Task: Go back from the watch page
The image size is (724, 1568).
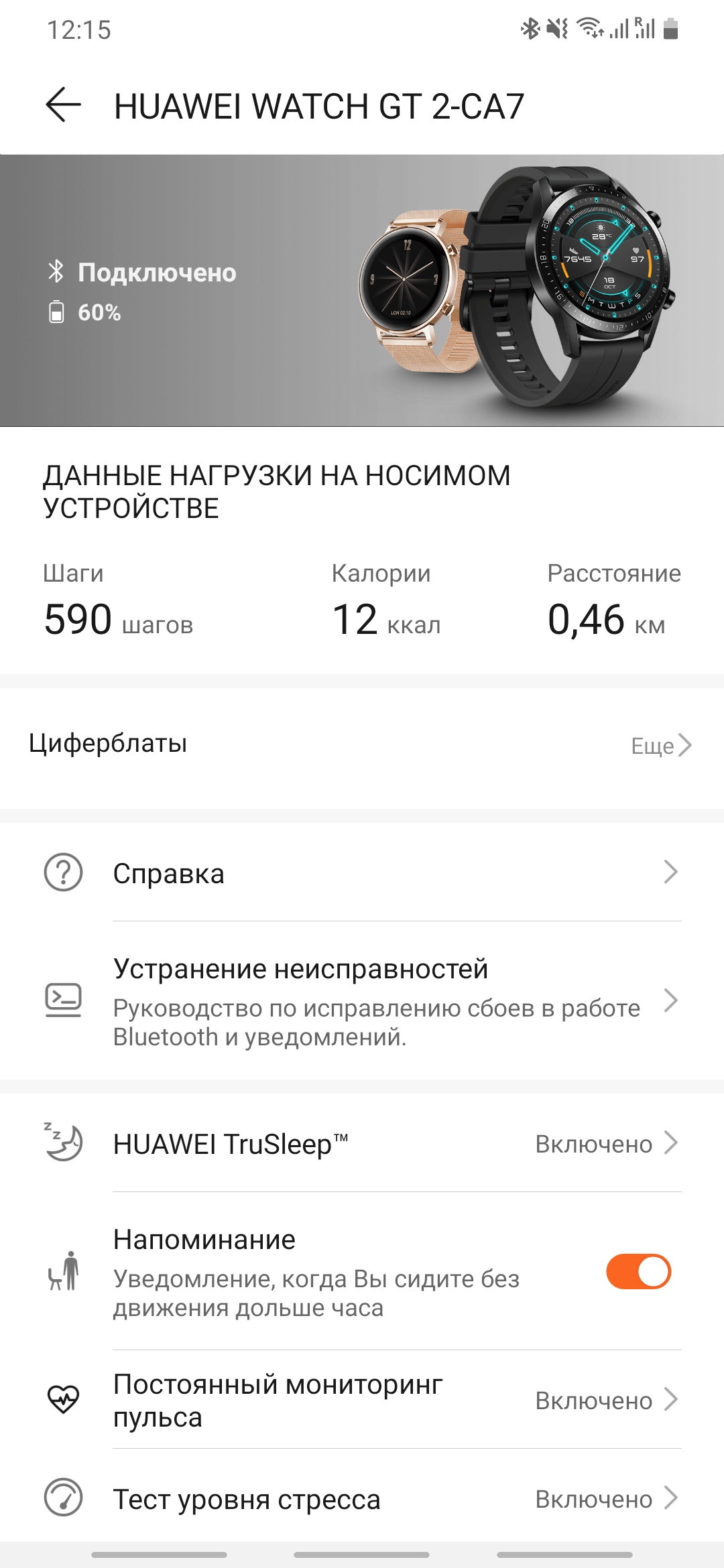Action: pyautogui.click(x=64, y=105)
